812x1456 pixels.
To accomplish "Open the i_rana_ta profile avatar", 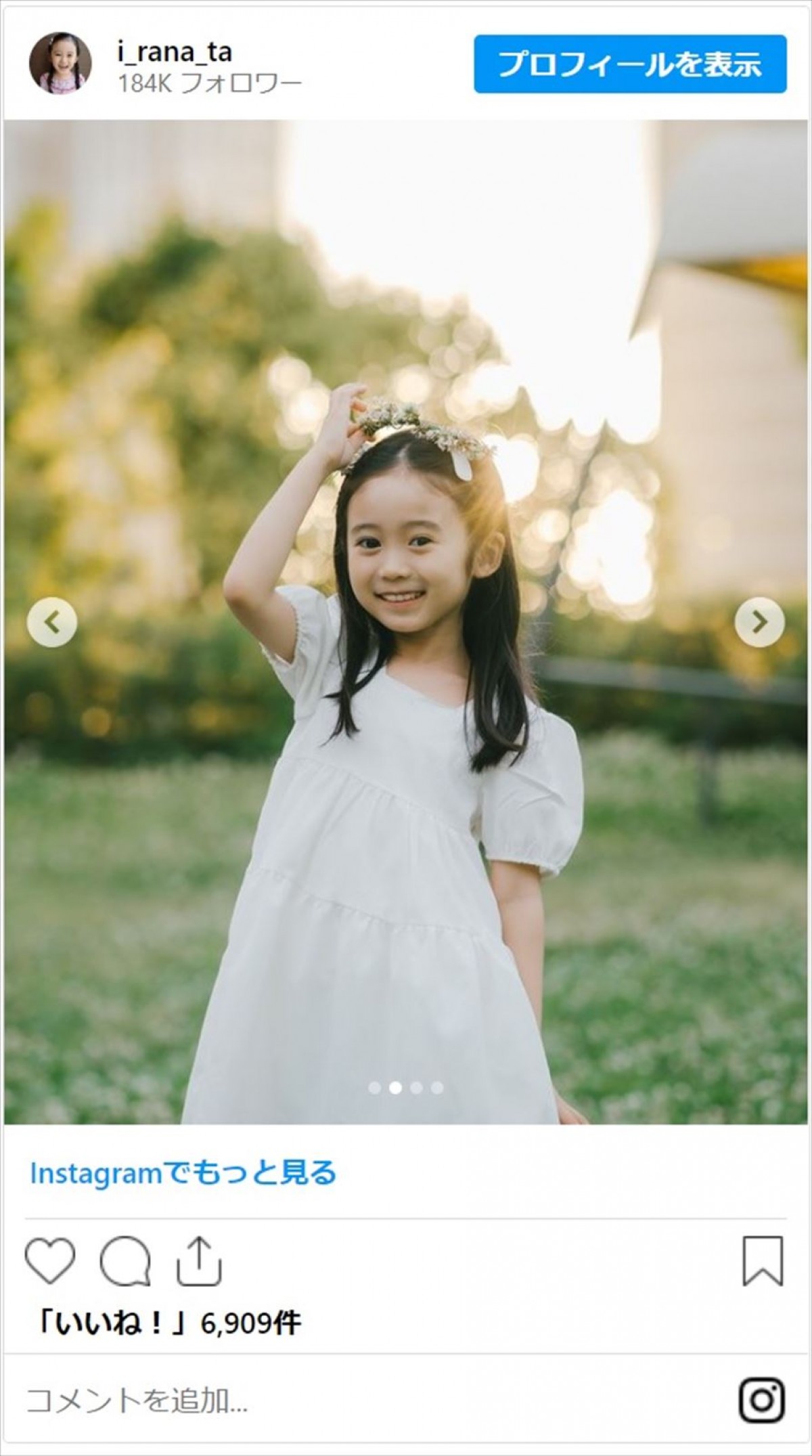I will [x=60, y=64].
